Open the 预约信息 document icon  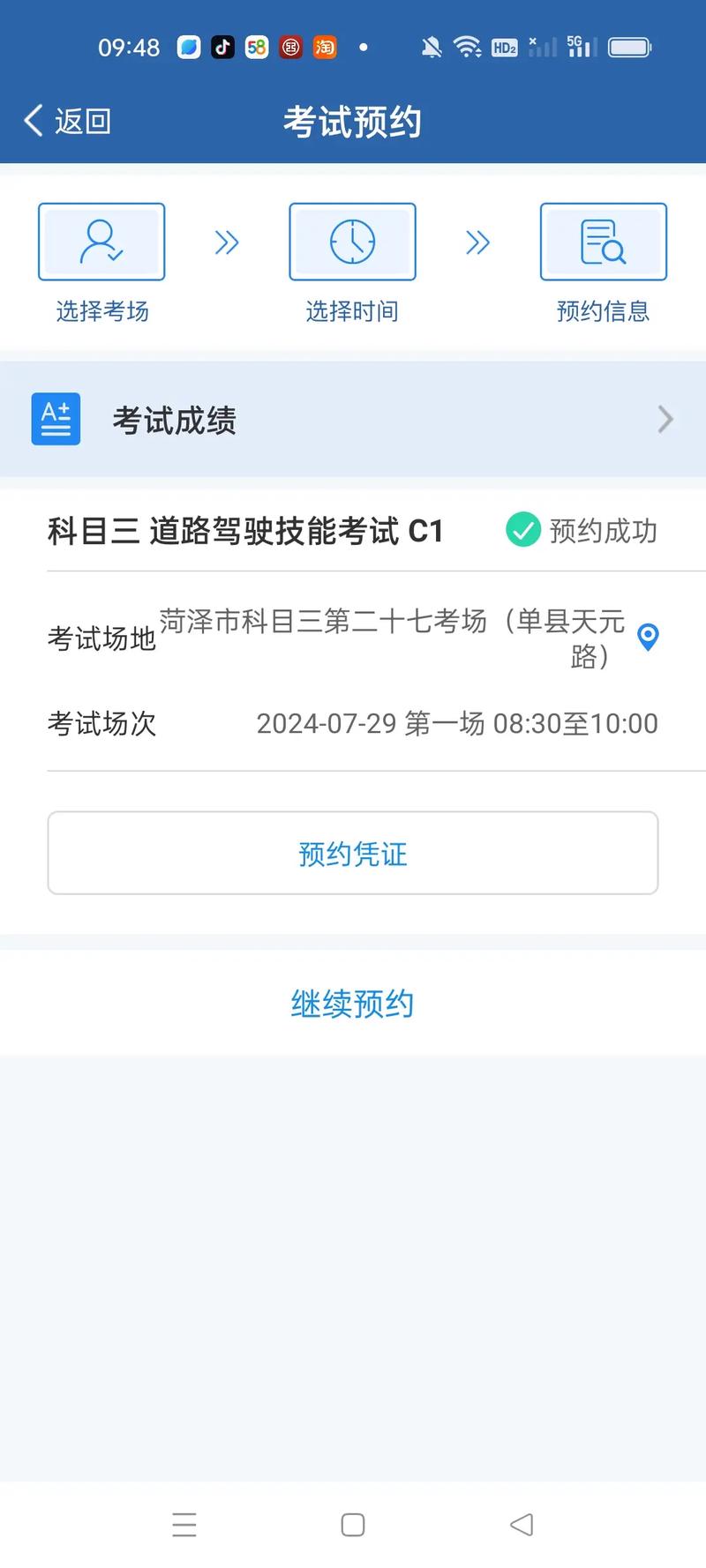click(604, 241)
